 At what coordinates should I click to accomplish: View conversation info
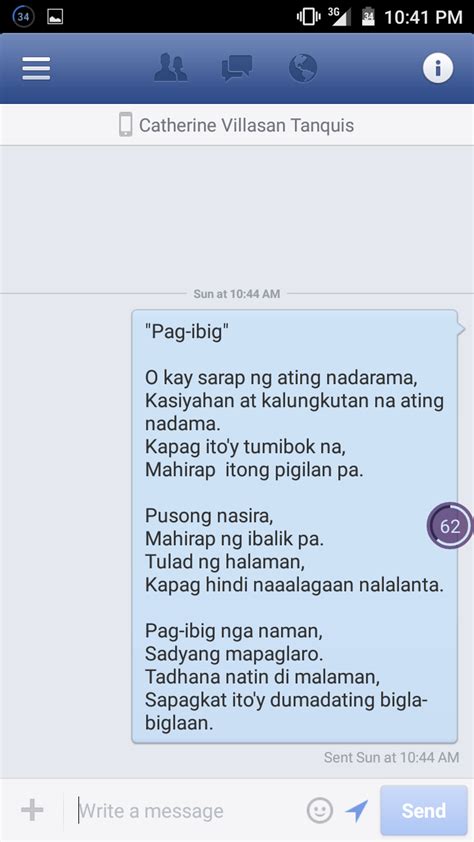(x=437, y=68)
